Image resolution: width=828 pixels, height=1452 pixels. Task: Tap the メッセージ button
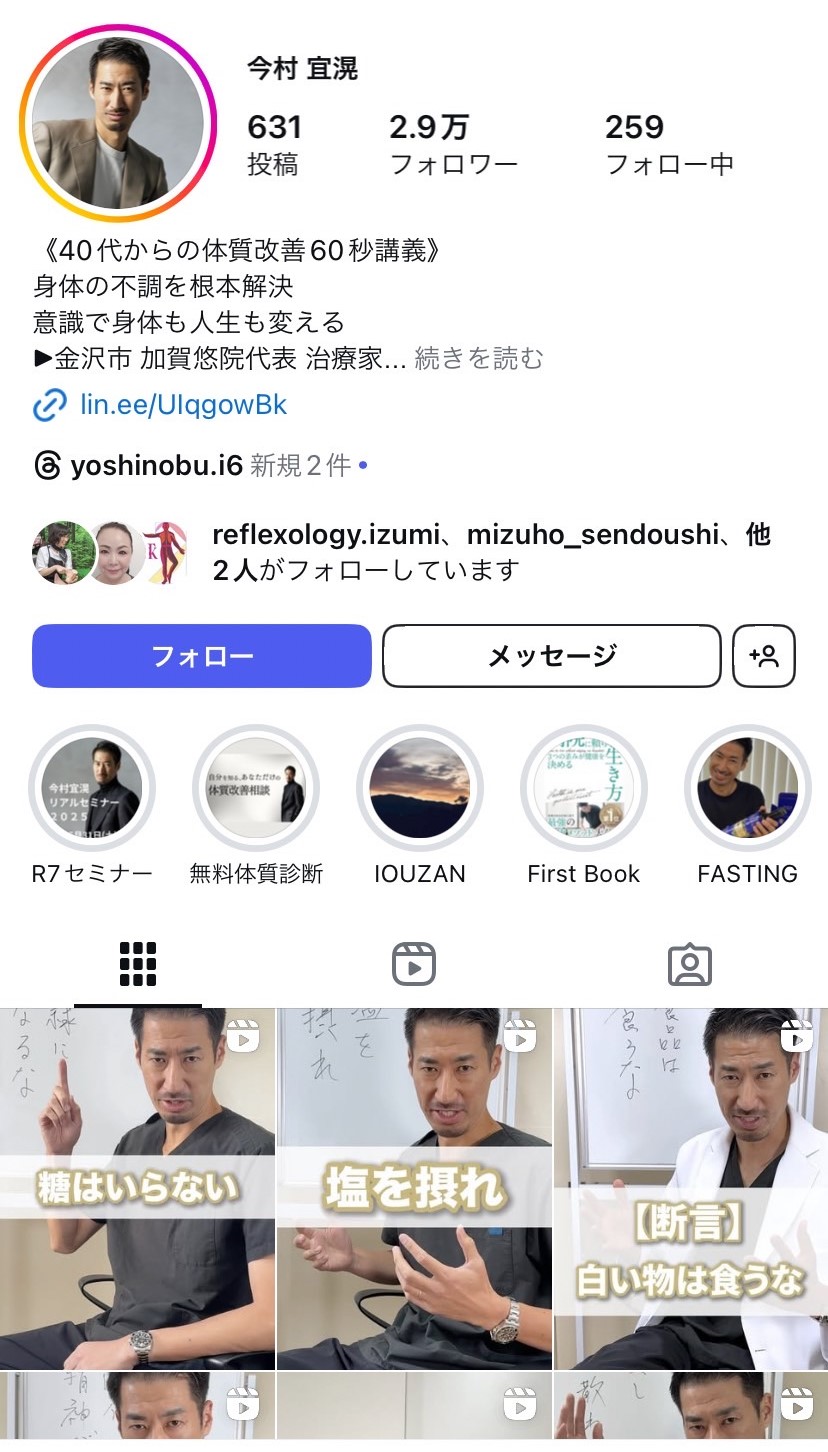[552, 656]
